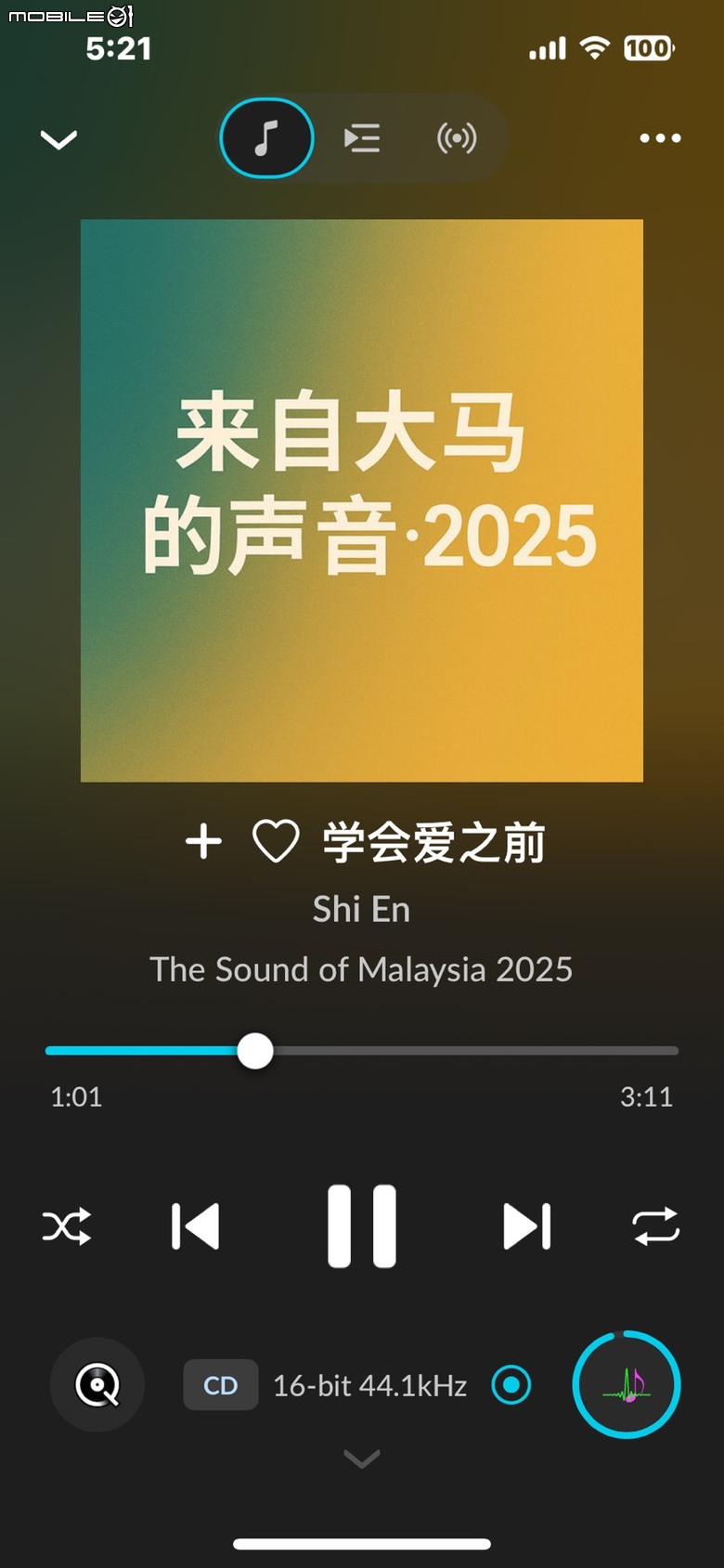This screenshot has height=1568, width=724.
Task: Open the three-dot overflow menu
Action: coord(660,138)
